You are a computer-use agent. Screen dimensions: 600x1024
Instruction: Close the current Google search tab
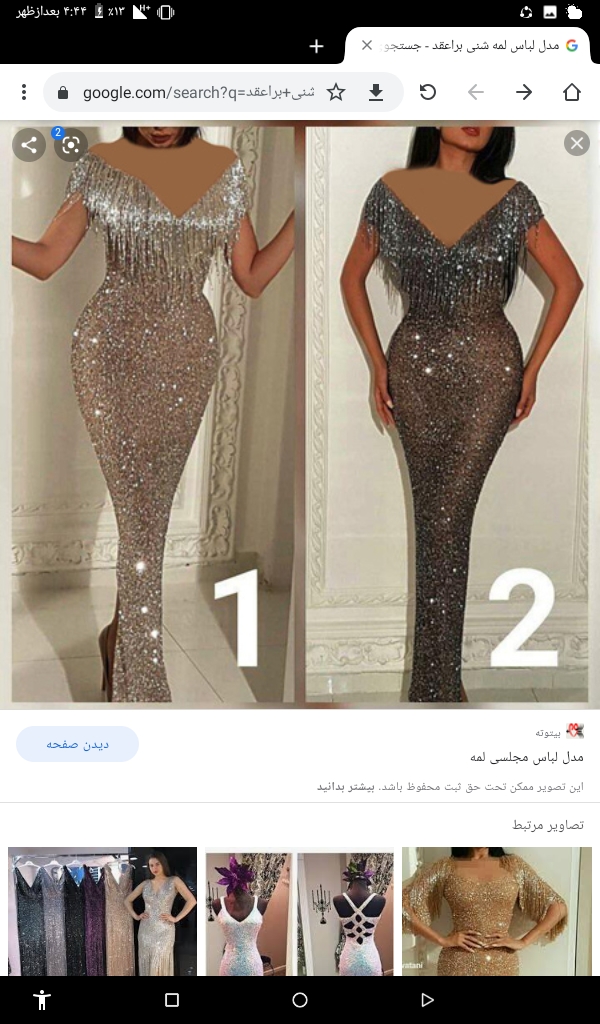(x=366, y=45)
